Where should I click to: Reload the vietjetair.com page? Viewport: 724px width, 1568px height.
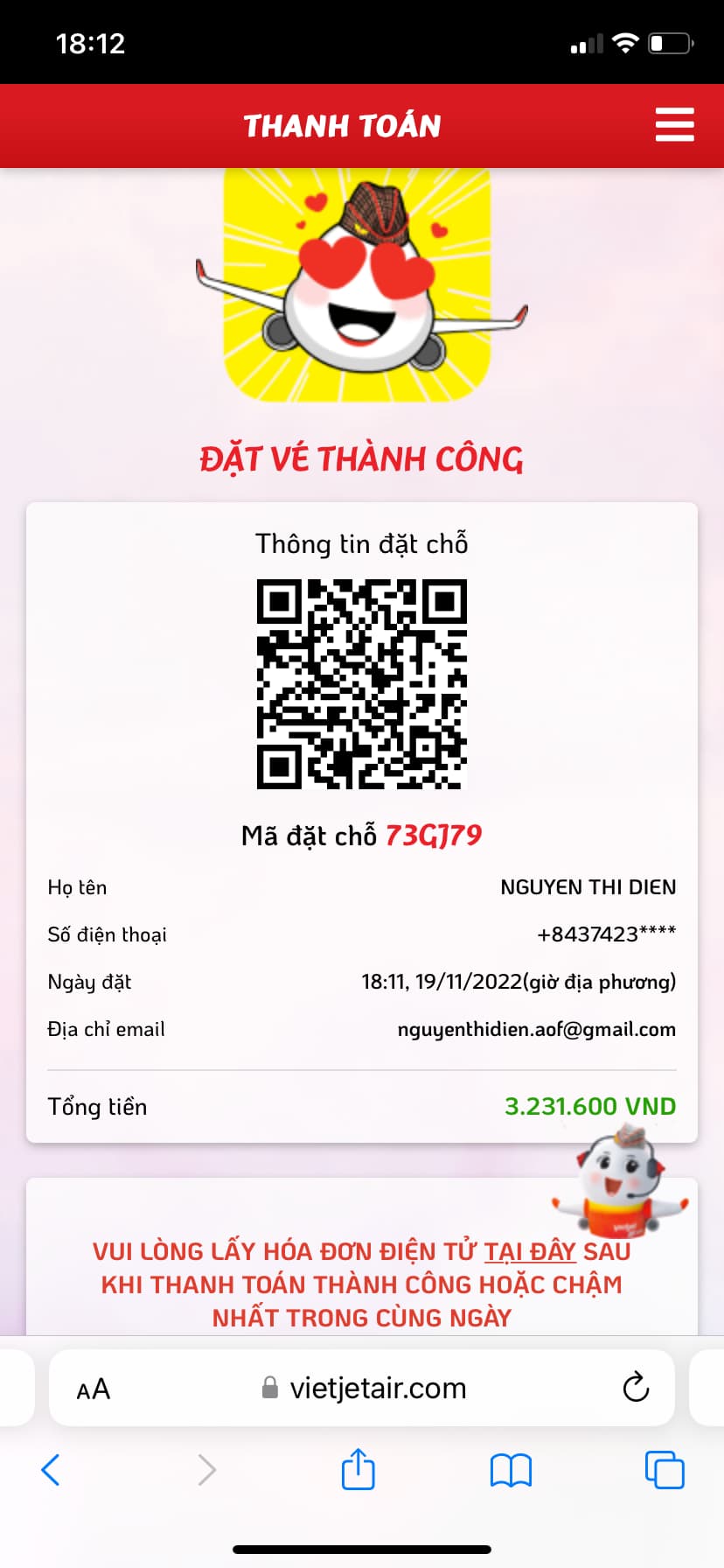click(636, 1387)
